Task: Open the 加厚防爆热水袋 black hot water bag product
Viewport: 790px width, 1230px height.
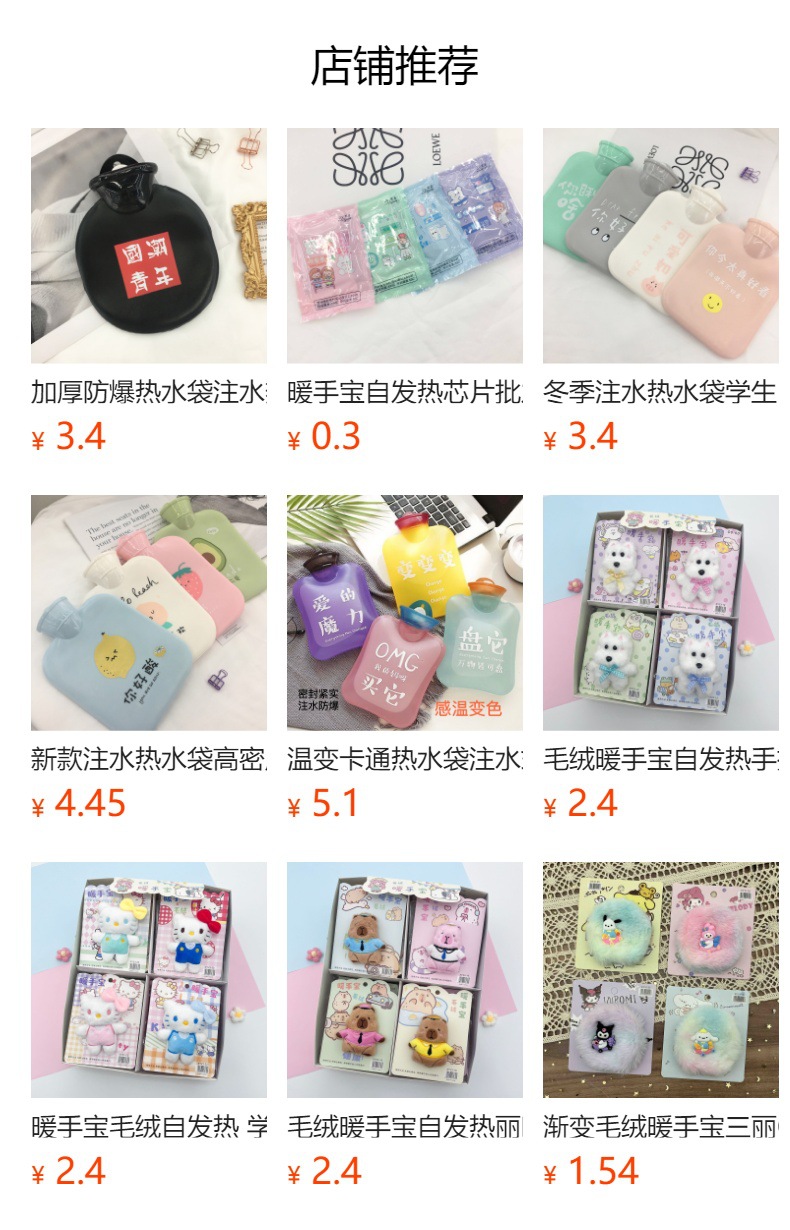Action: click(149, 246)
